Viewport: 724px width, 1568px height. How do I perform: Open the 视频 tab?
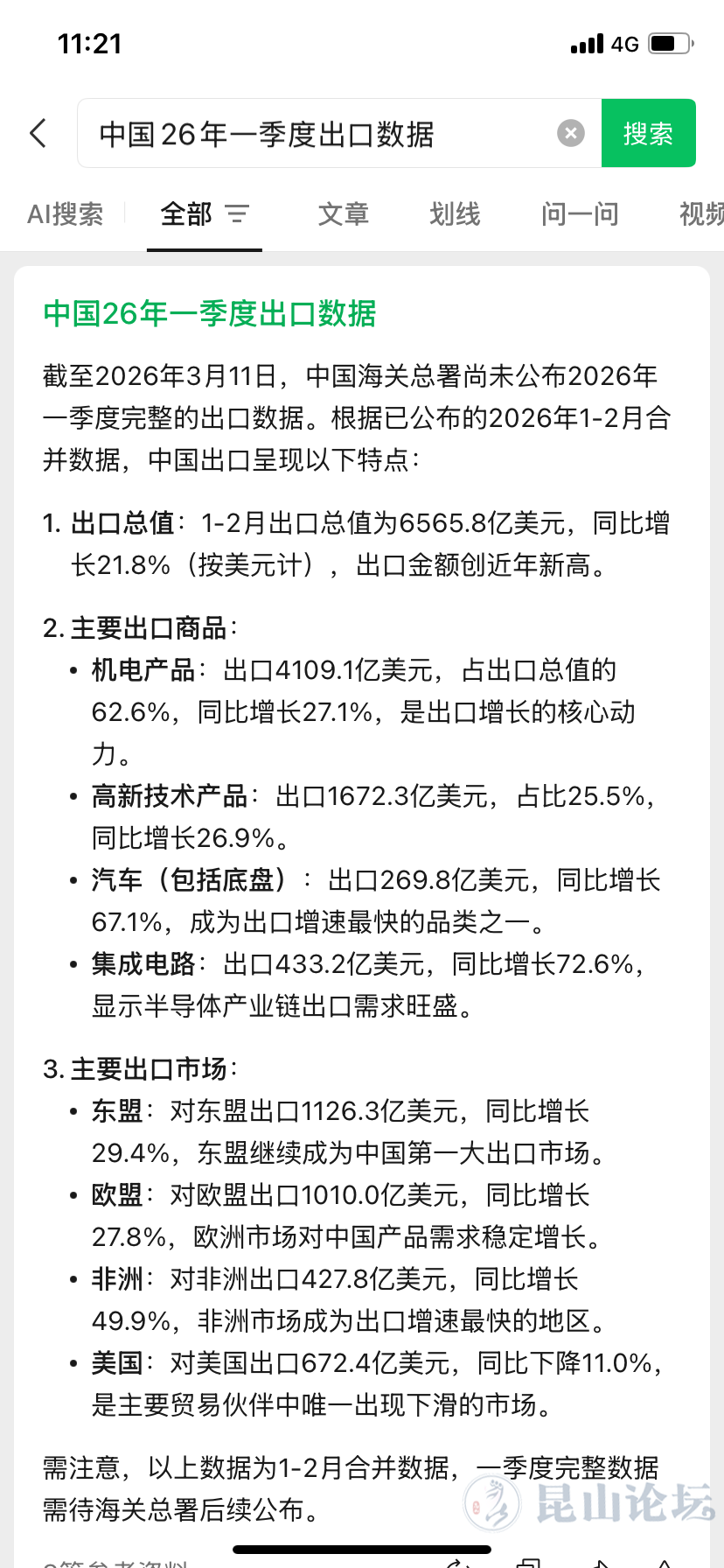[x=700, y=214]
